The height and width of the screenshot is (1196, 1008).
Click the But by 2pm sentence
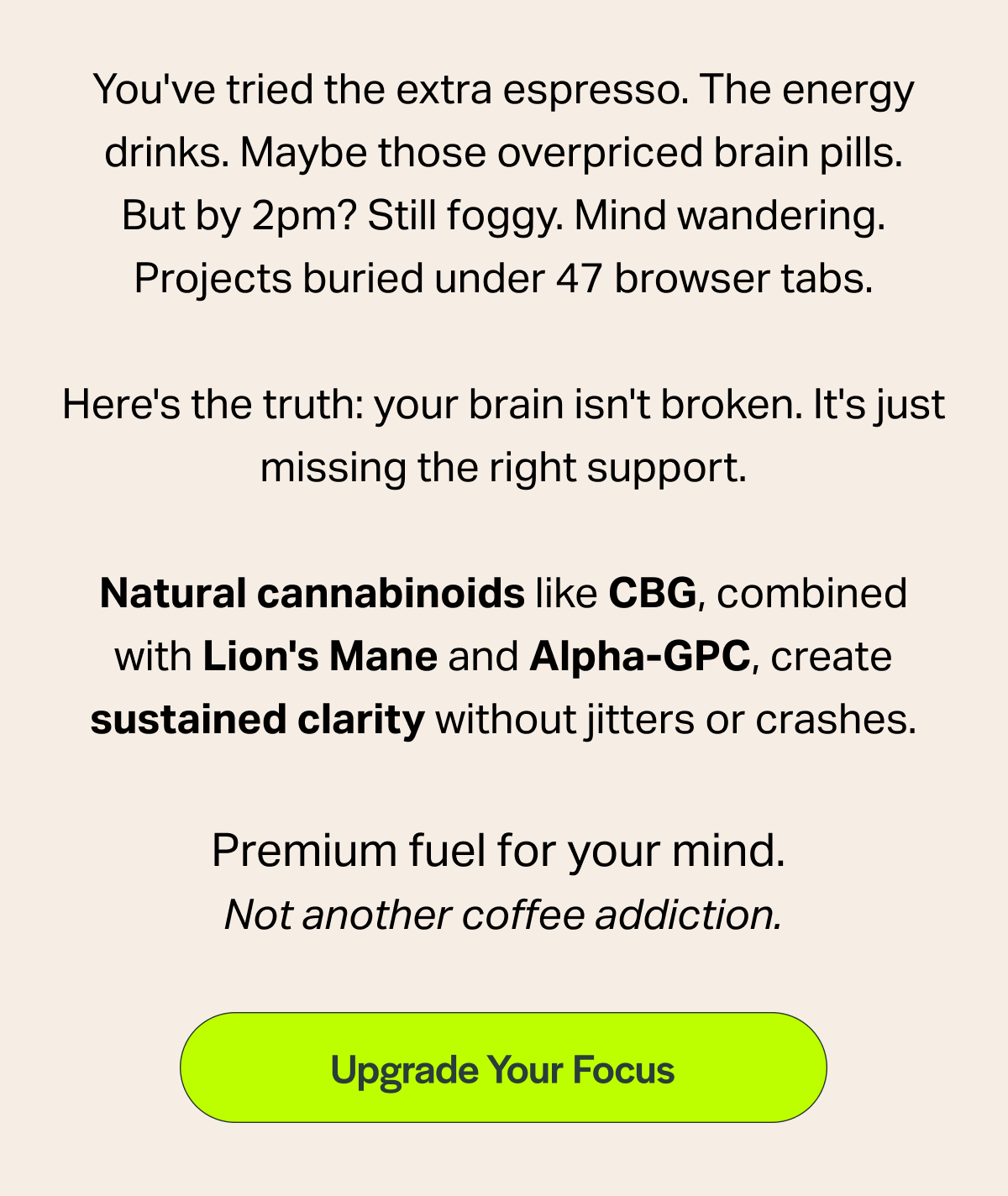(x=235, y=215)
